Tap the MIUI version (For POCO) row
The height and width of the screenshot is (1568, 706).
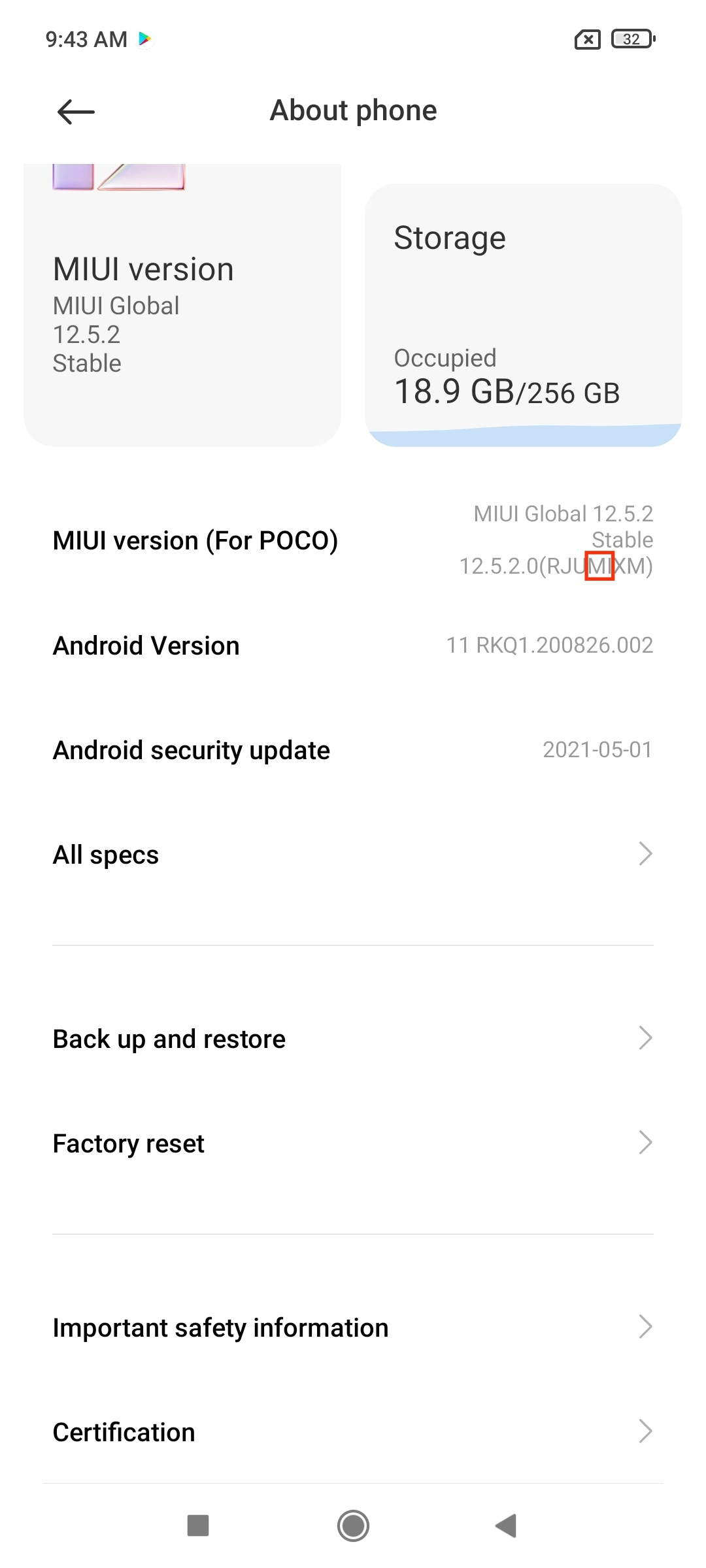353,540
